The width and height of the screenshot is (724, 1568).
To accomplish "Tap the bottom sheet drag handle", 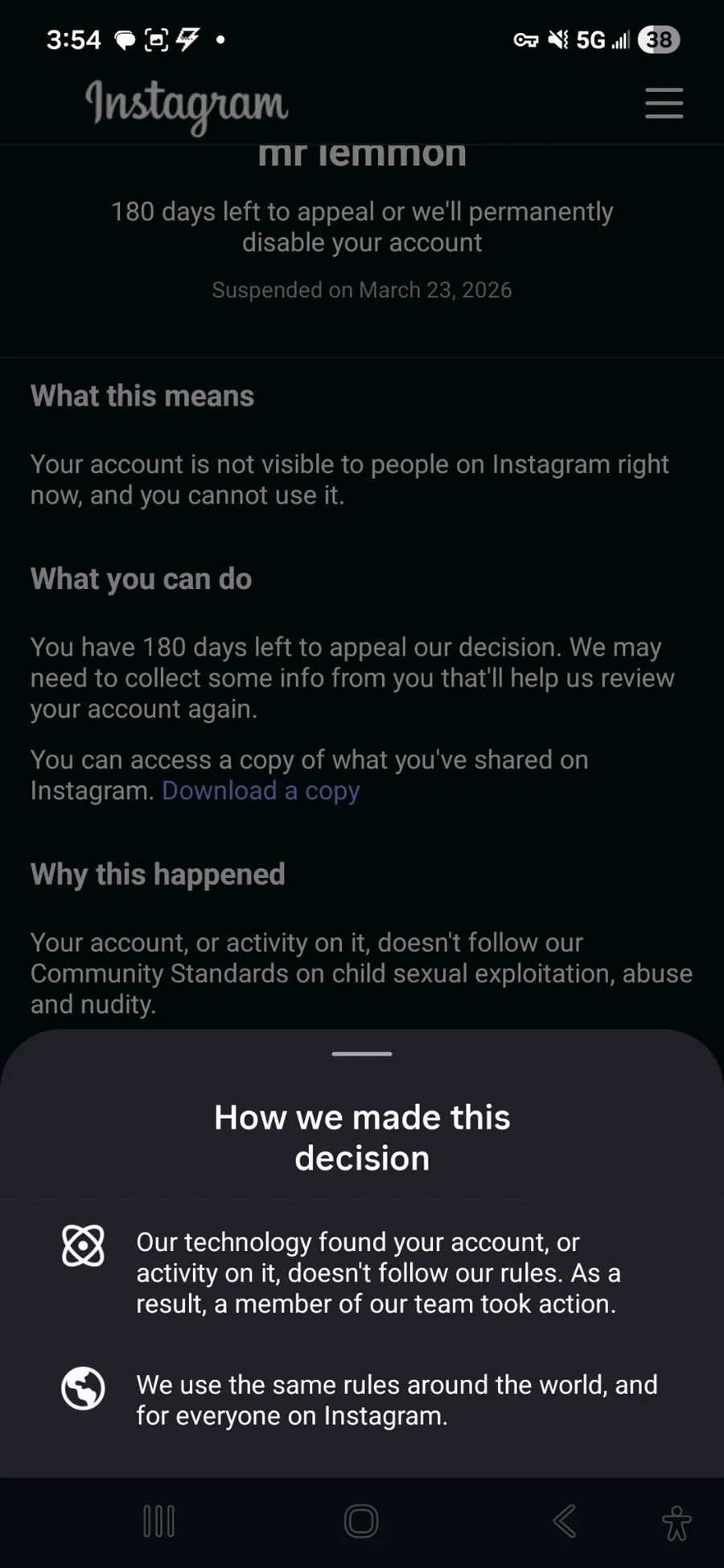I will [362, 1053].
